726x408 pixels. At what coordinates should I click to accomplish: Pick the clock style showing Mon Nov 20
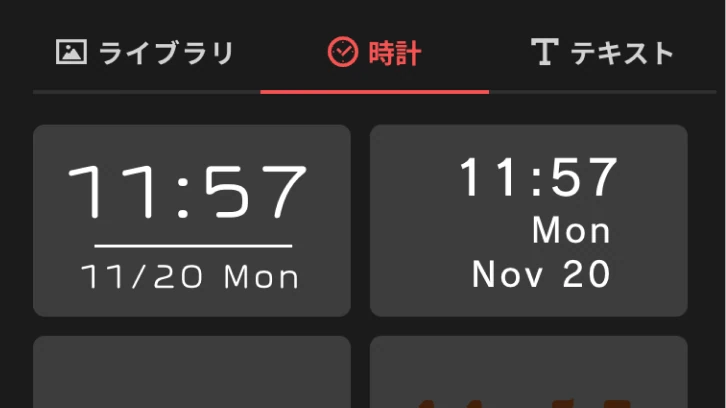click(529, 220)
